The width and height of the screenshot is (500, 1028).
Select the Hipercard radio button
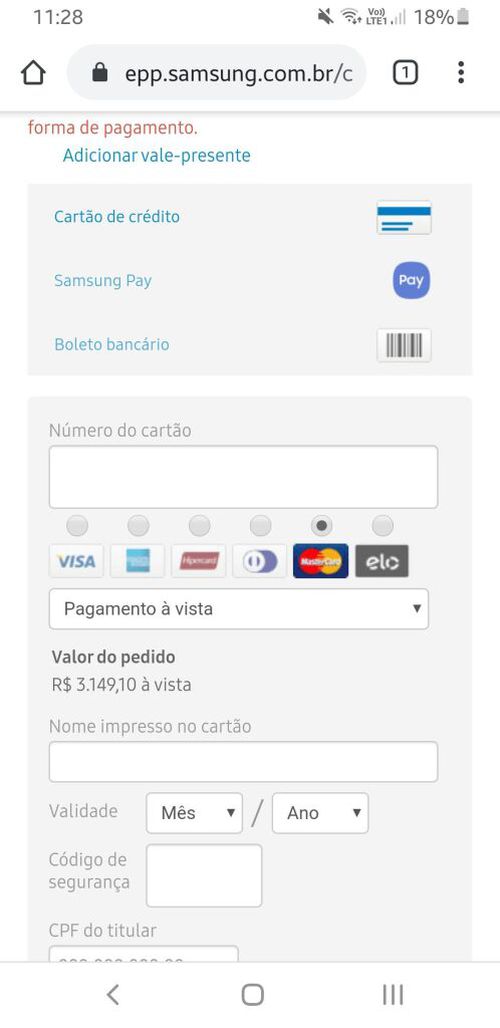click(200, 525)
